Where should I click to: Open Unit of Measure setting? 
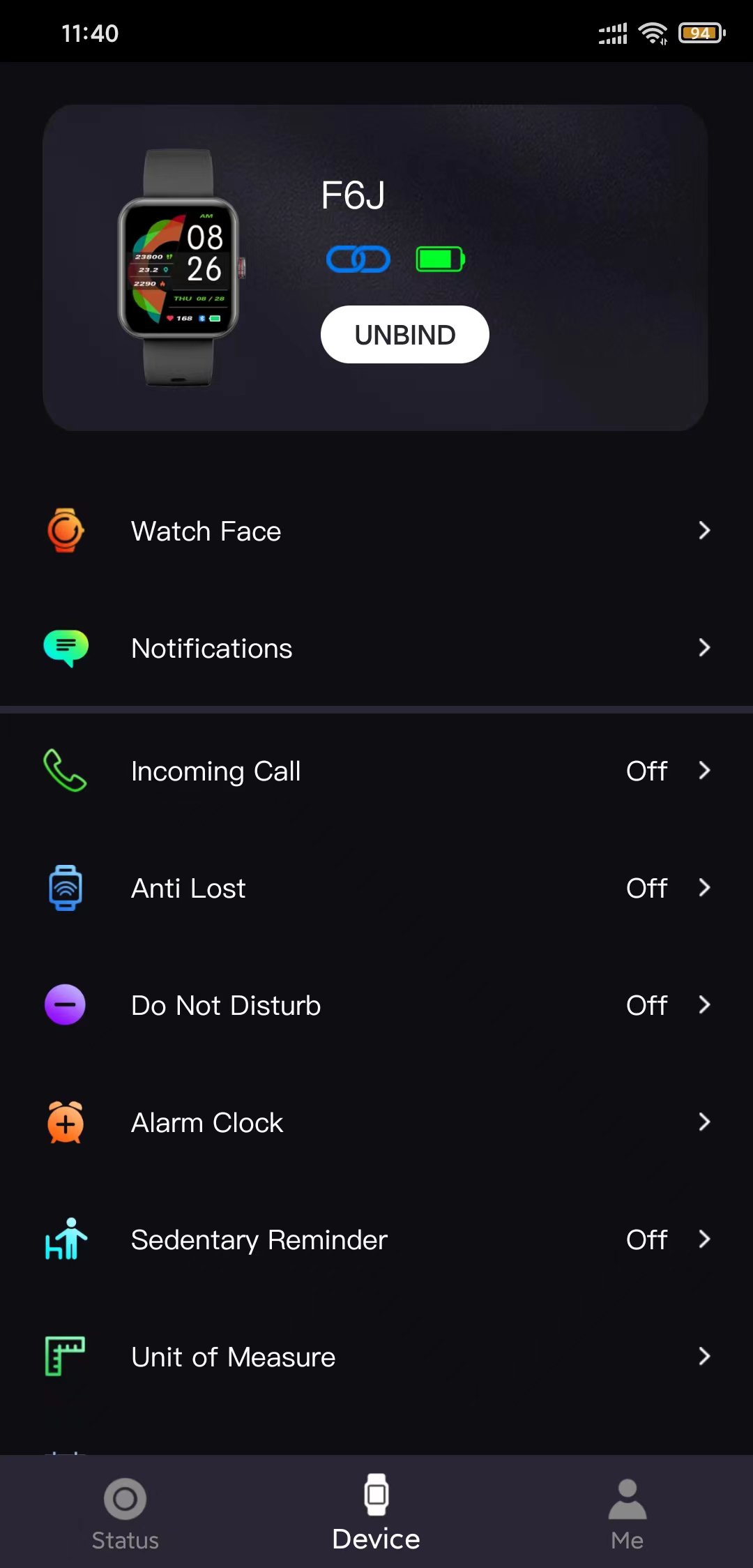point(376,1357)
